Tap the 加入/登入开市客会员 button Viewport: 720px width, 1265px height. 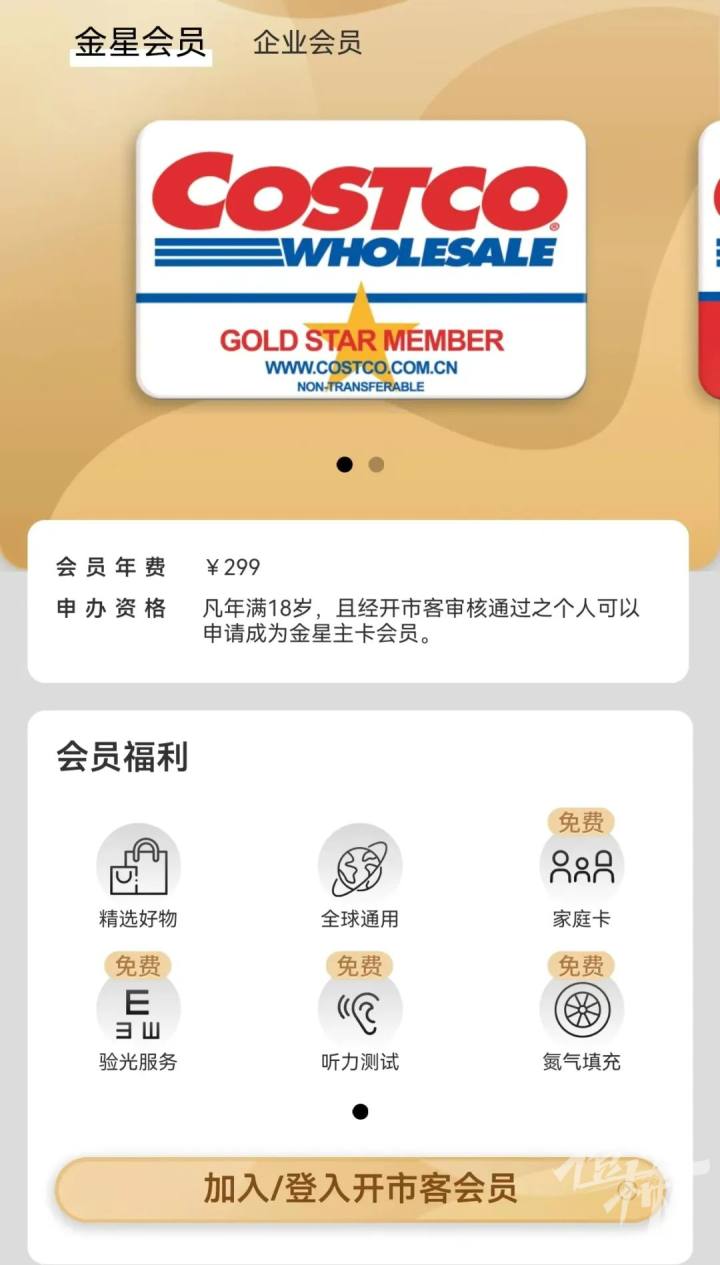pyautogui.click(x=360, y=1190)
